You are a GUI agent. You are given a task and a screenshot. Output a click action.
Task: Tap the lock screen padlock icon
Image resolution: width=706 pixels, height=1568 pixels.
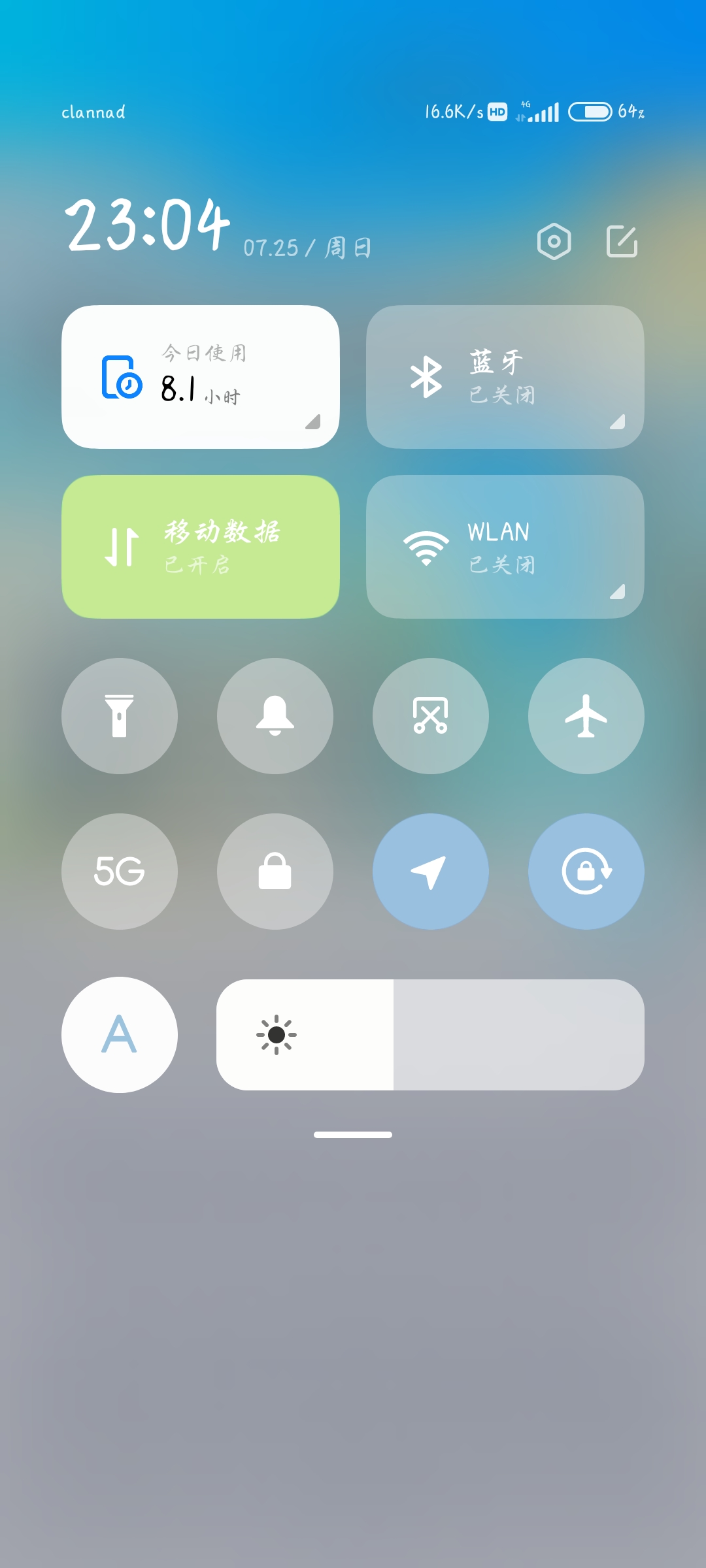click(275, 872)
